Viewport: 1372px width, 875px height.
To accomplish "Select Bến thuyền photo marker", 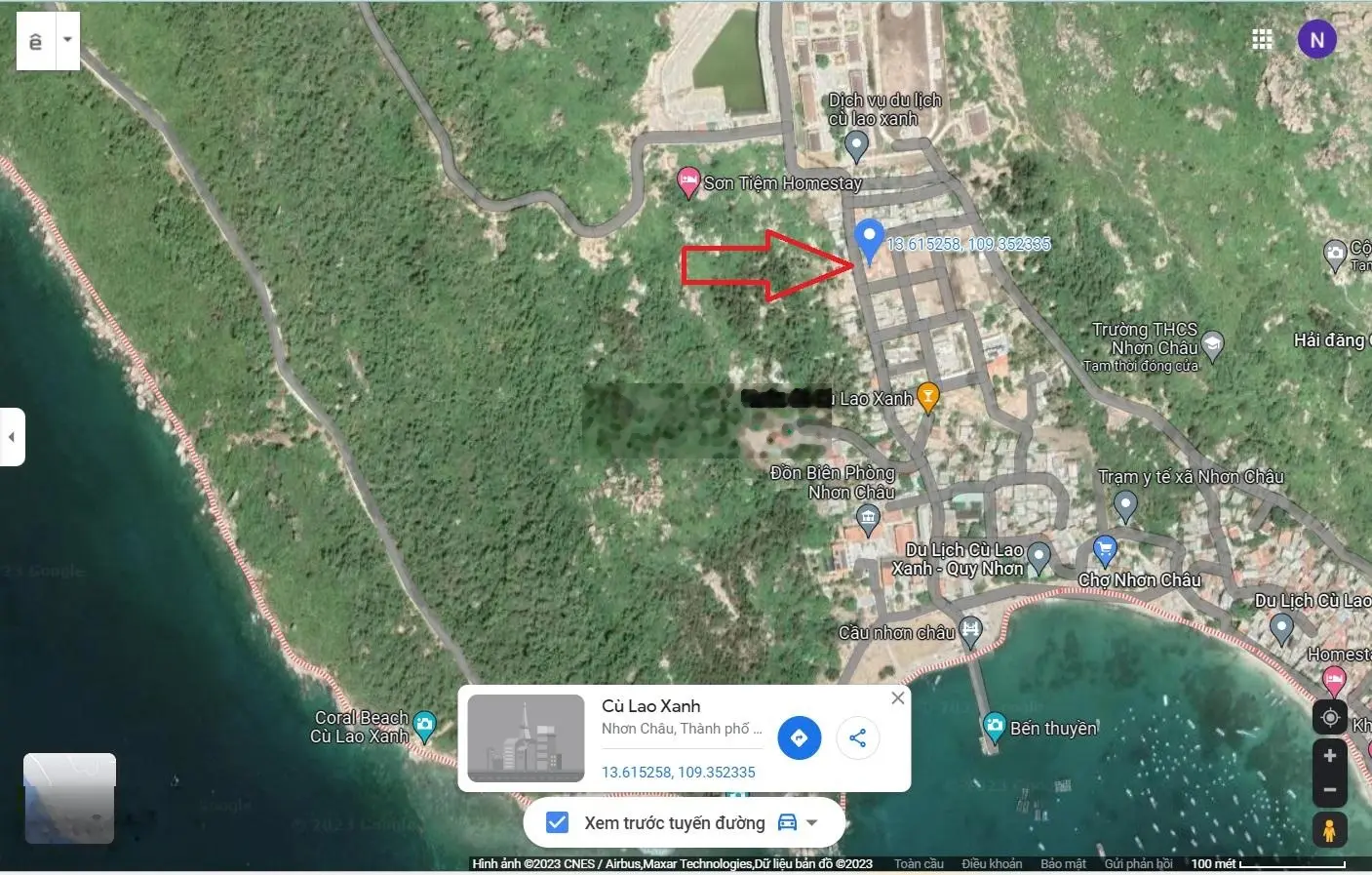I will [x=994, y=726].
